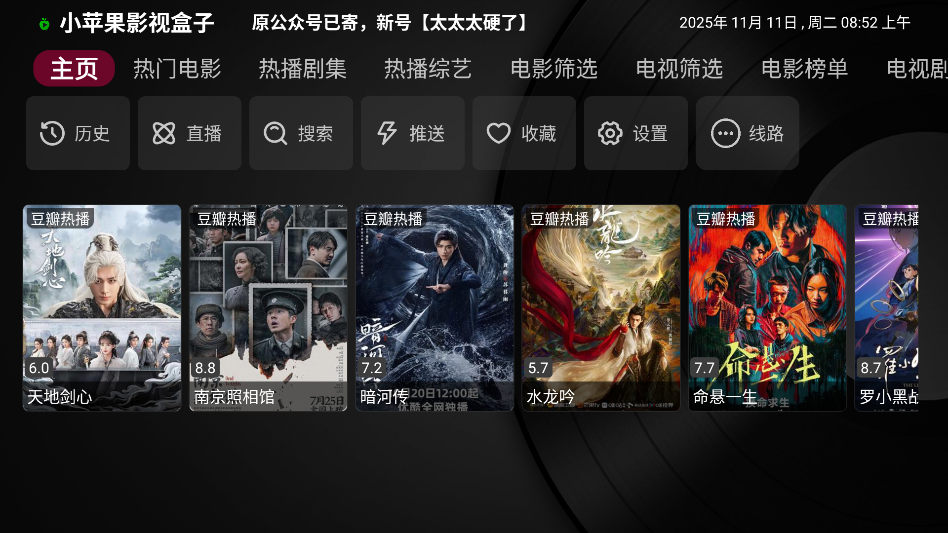The width and height of the screenshot is (948, 533).
Task: Go to the 电影筛选 tab
Action: click(x=553, y=69)
